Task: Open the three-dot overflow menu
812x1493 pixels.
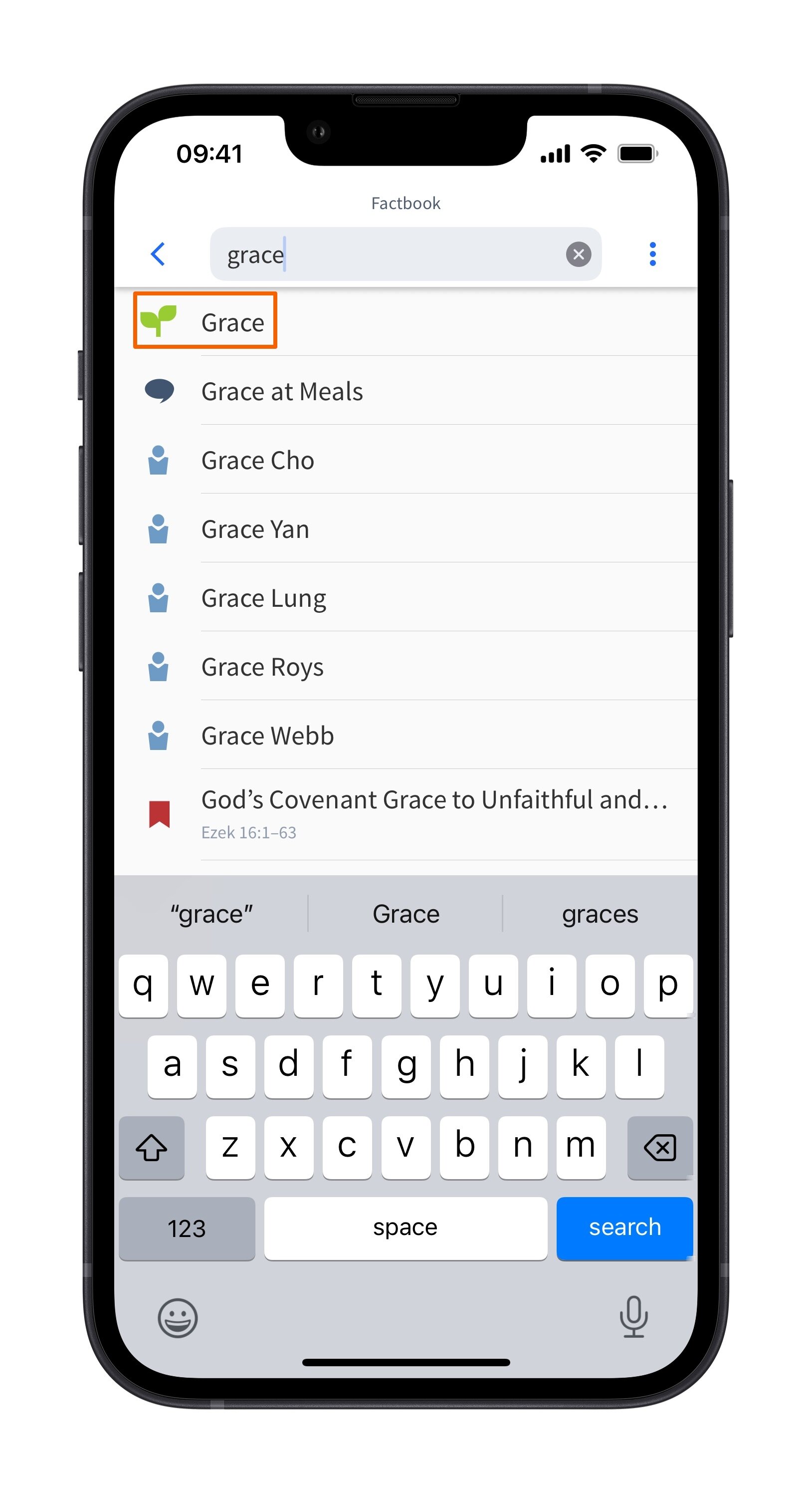Action: click(x=652, y=254)
